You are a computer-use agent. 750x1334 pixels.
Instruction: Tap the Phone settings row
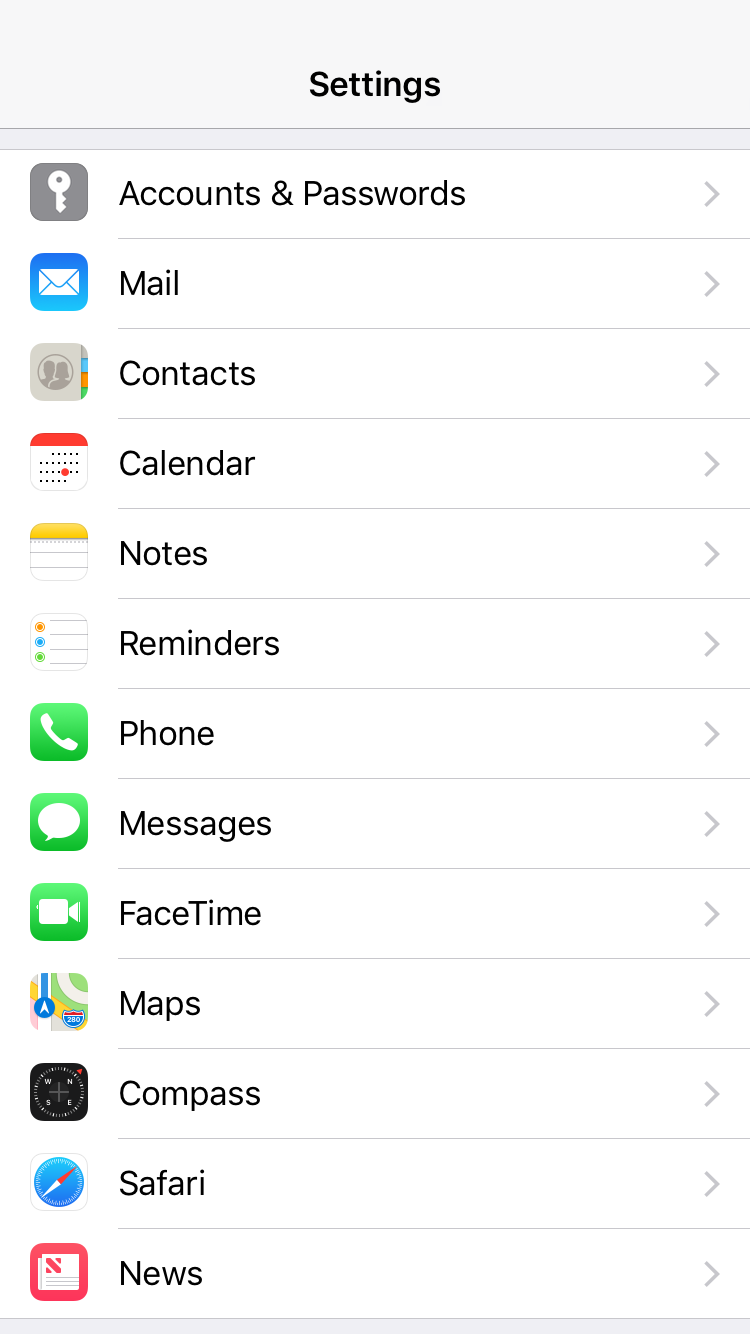click(x=375, y=734)
